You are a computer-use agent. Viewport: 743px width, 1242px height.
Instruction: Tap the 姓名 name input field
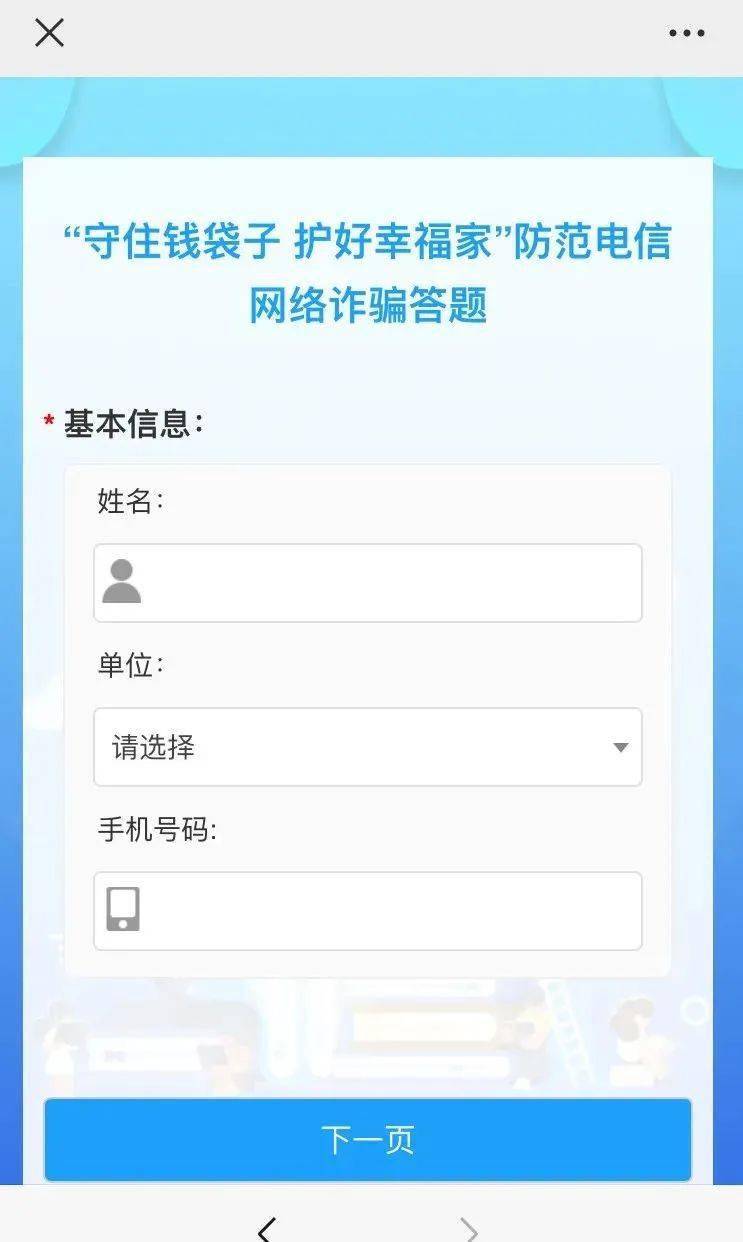coord(390,583)
